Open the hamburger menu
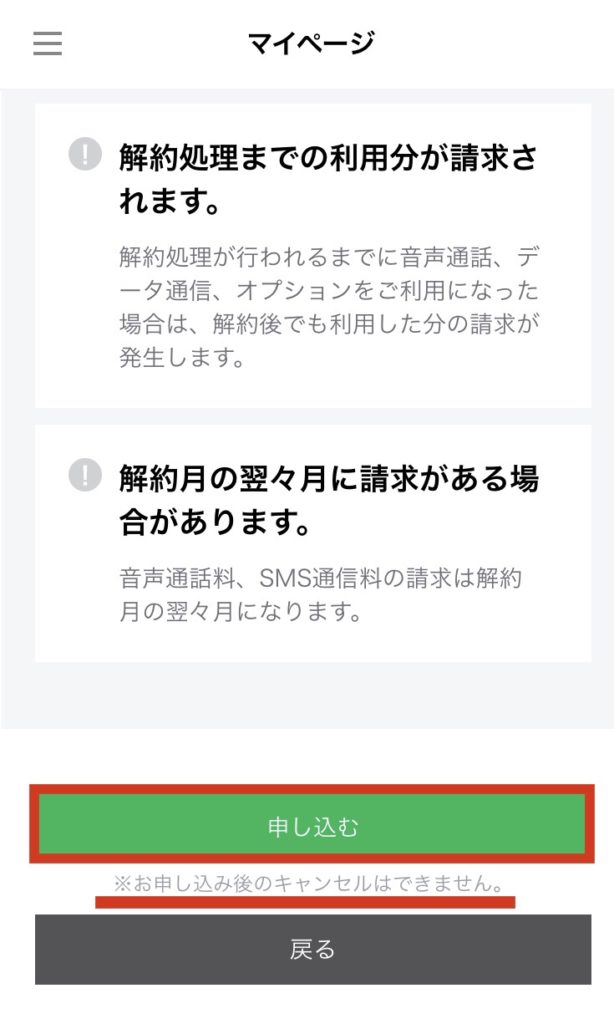This screenshot has width=614, height=1024. pos(47,44)
